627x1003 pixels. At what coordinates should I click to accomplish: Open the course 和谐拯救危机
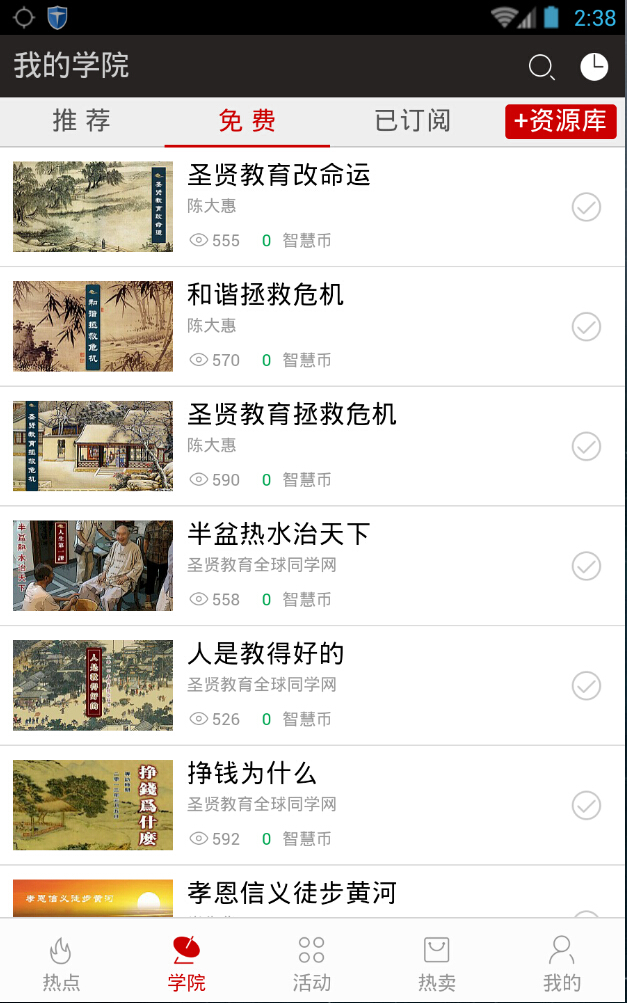(266, 295)
